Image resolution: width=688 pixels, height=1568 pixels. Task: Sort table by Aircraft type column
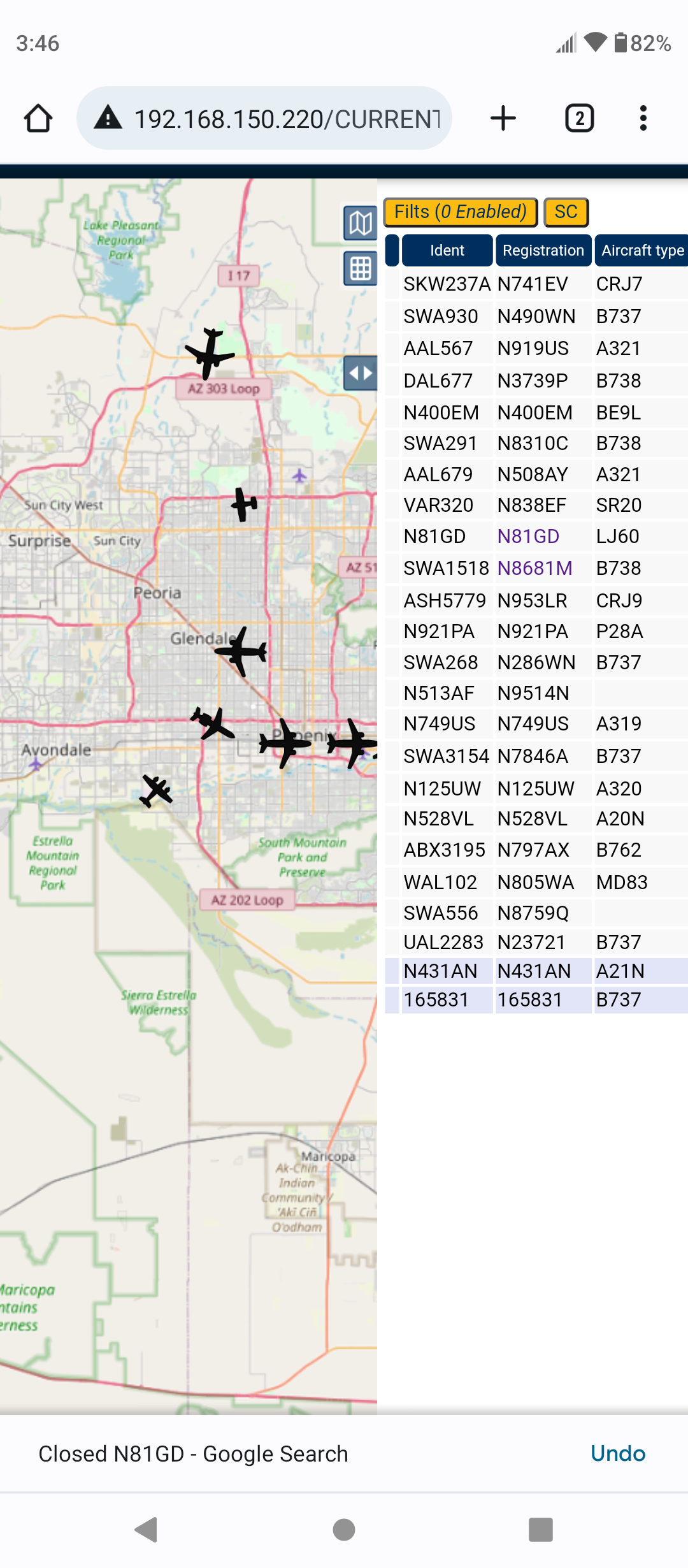[x=642, y=250]
